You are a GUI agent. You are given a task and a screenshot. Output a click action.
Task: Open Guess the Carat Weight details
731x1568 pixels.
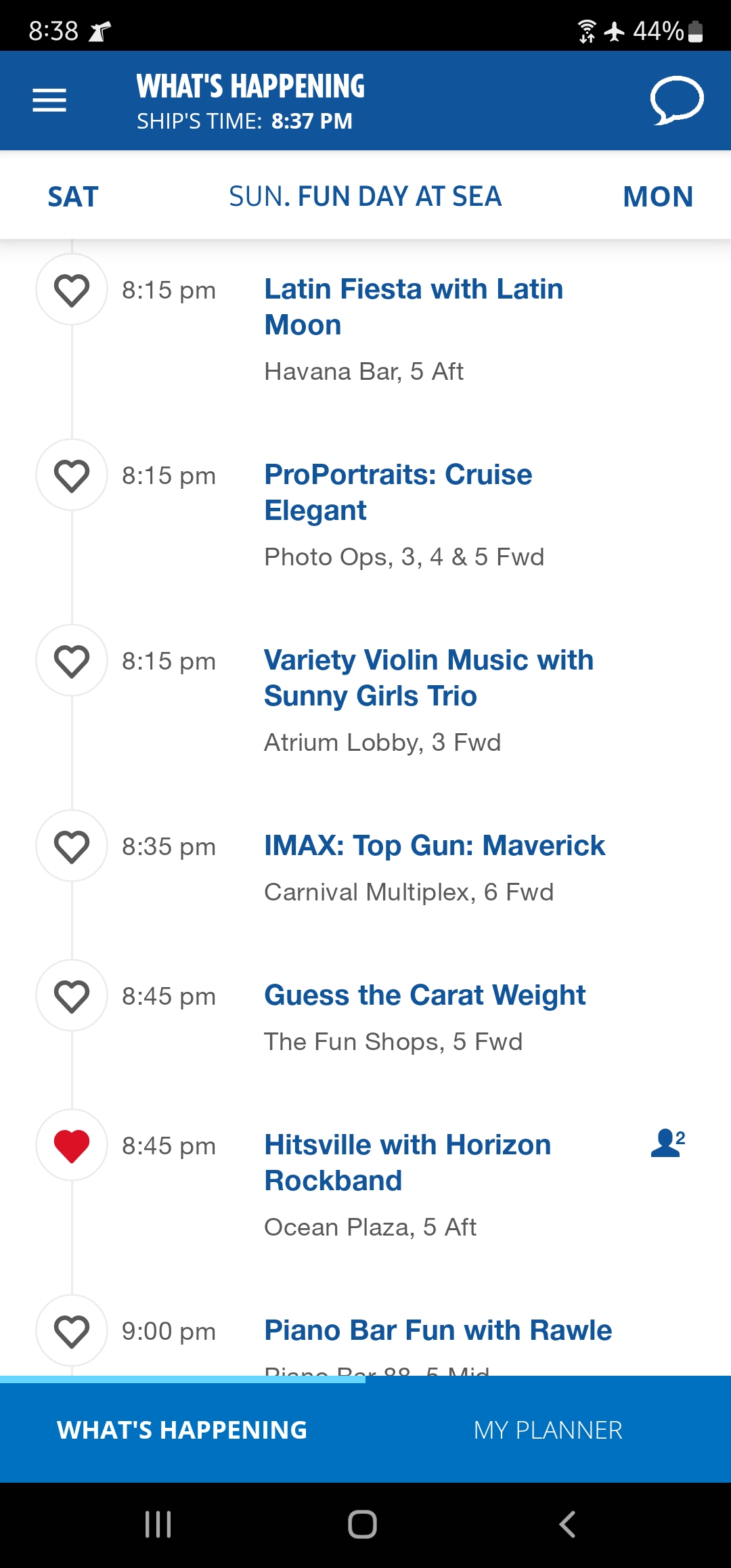[424, 995]
